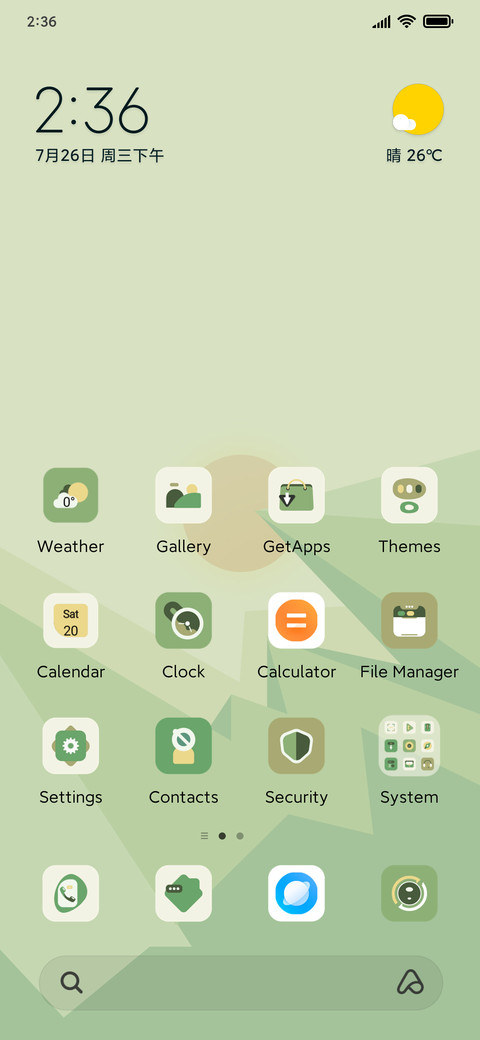Open the Messages app in the dock
The width and height of the screenshot is (480, 1040).
point(184,893)
